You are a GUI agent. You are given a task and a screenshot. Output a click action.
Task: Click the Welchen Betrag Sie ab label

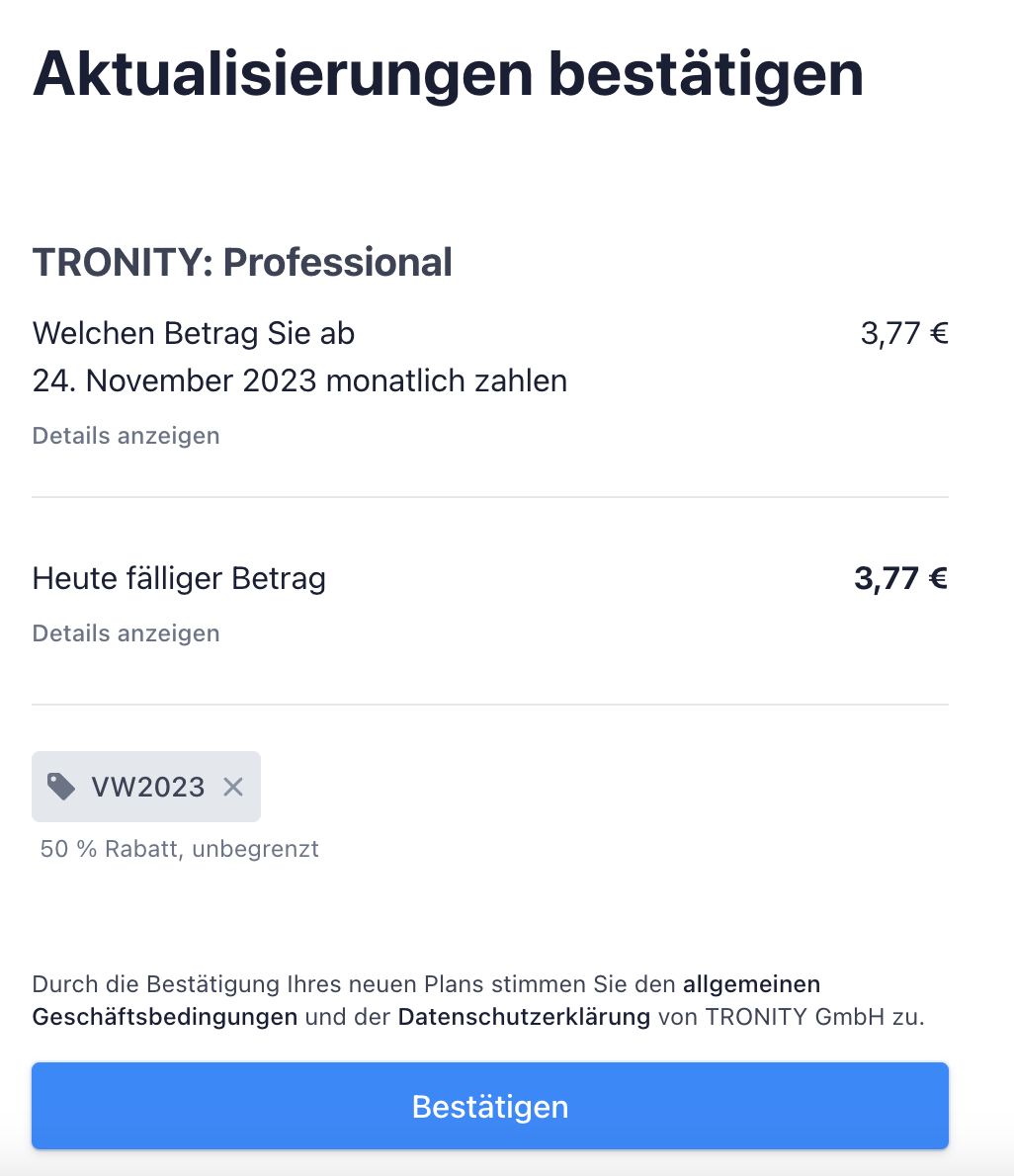[193, 333]
